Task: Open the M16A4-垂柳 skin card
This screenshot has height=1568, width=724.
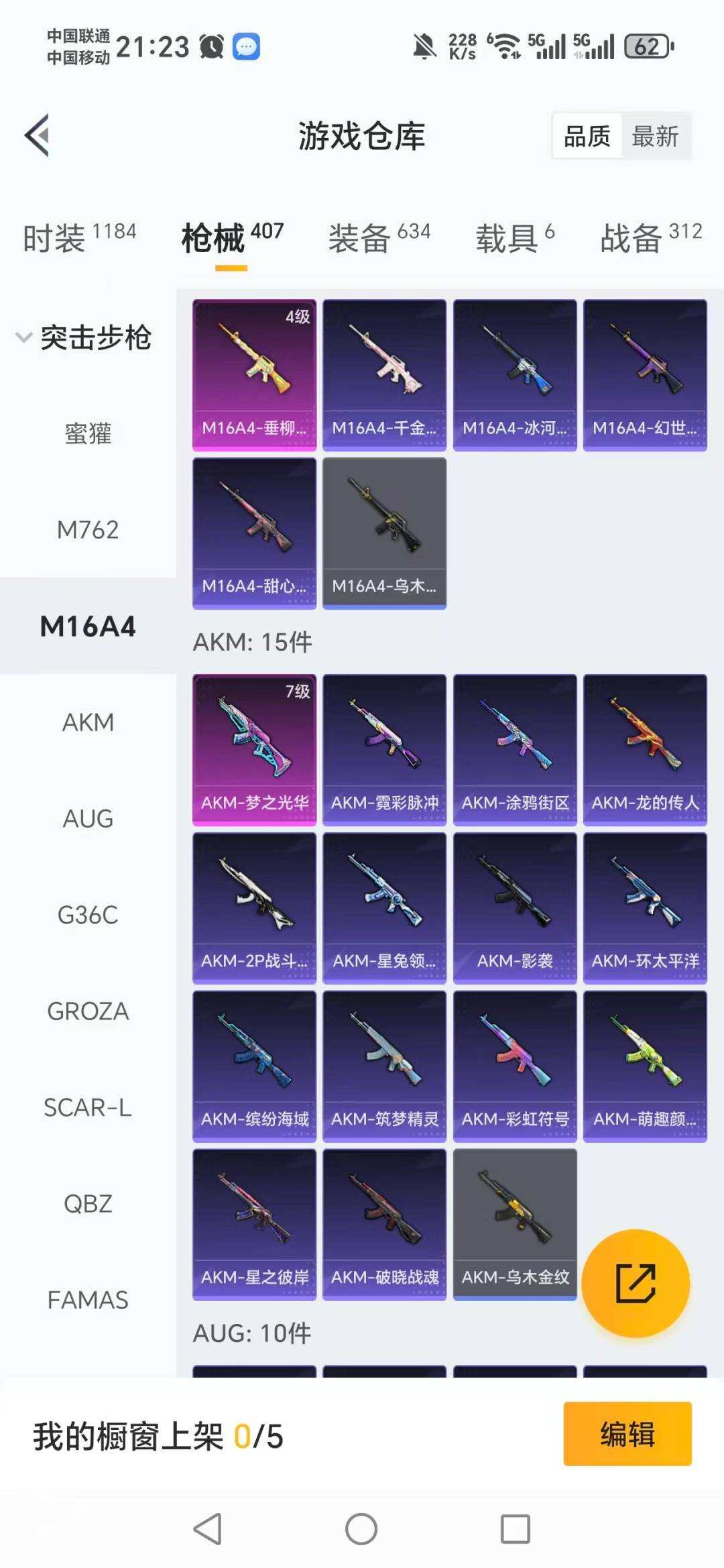Action: [254, 375]
